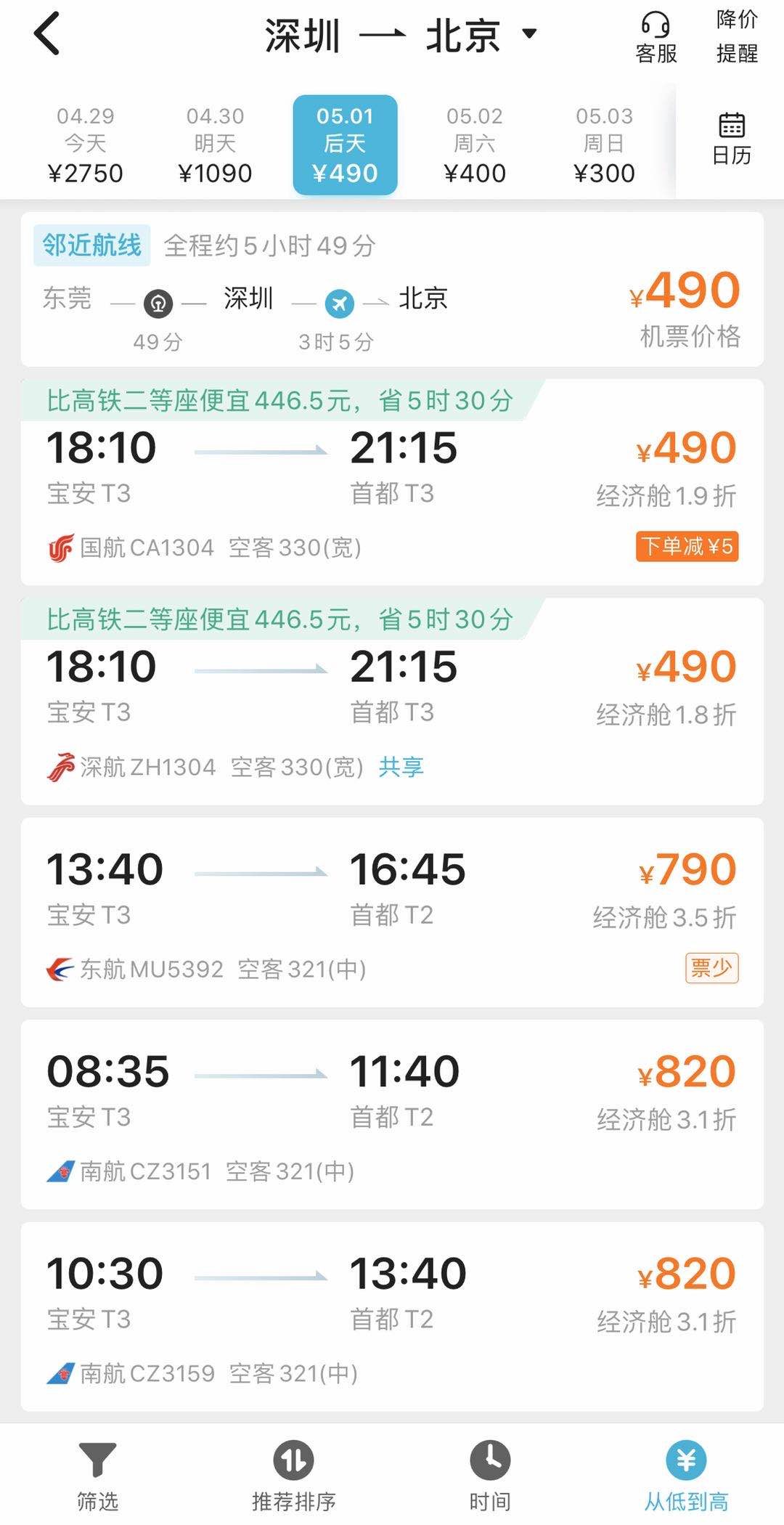The width and height of the screenshot is (784, 1525).
Task: Sort flights by 推荐排序
Action: (x=293, y=1474)
